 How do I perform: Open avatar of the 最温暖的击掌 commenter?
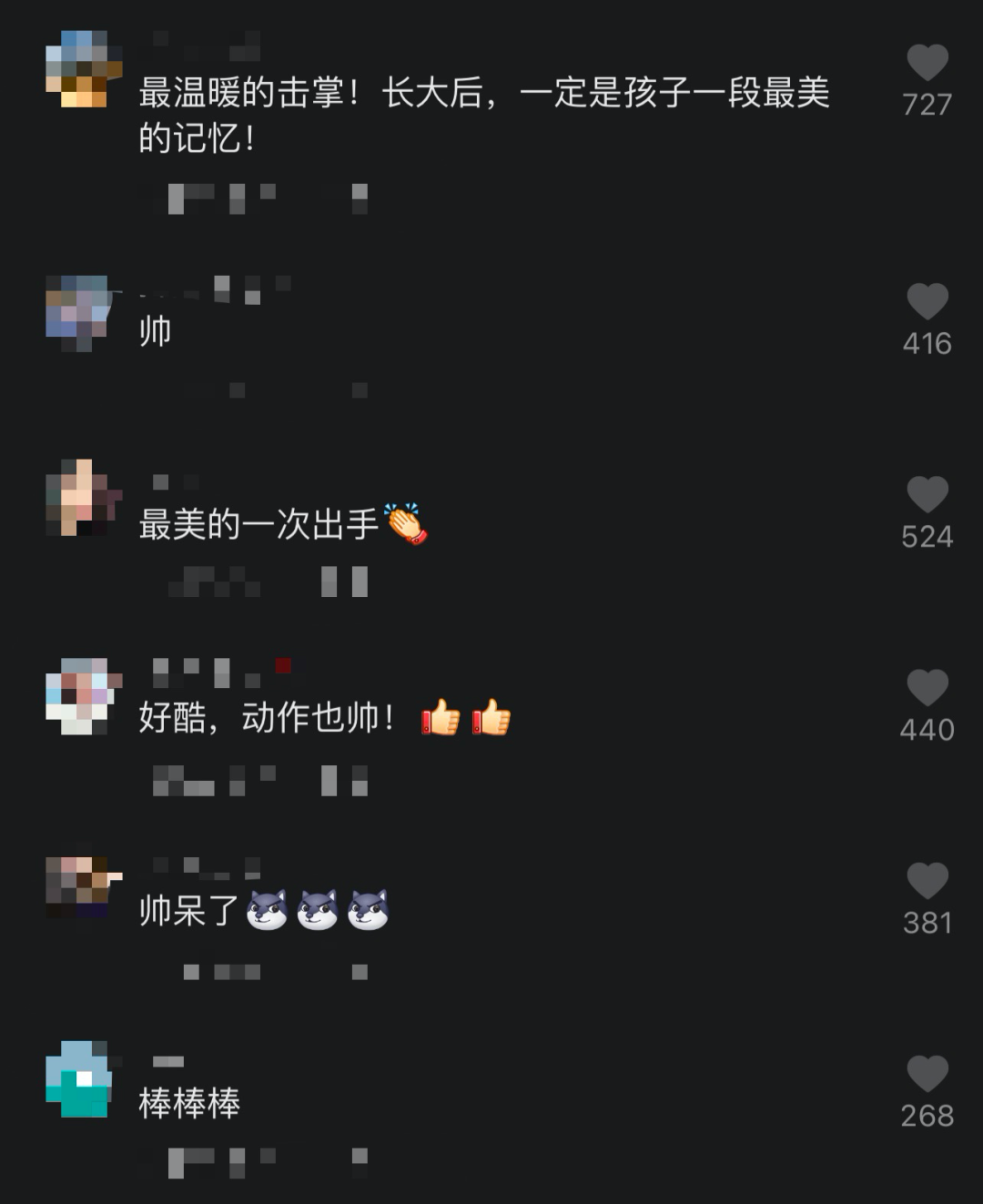pos(82,69)
